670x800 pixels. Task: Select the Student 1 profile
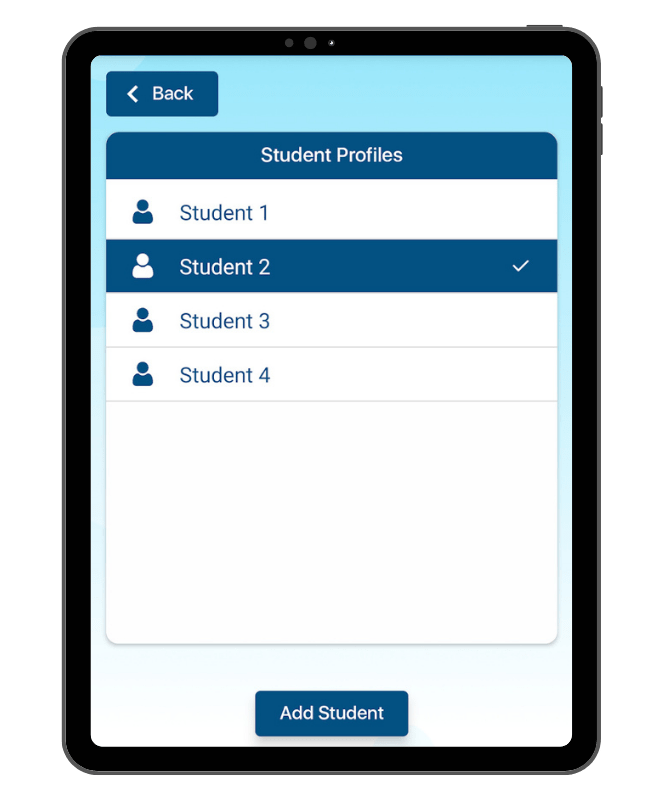[330, 213]
